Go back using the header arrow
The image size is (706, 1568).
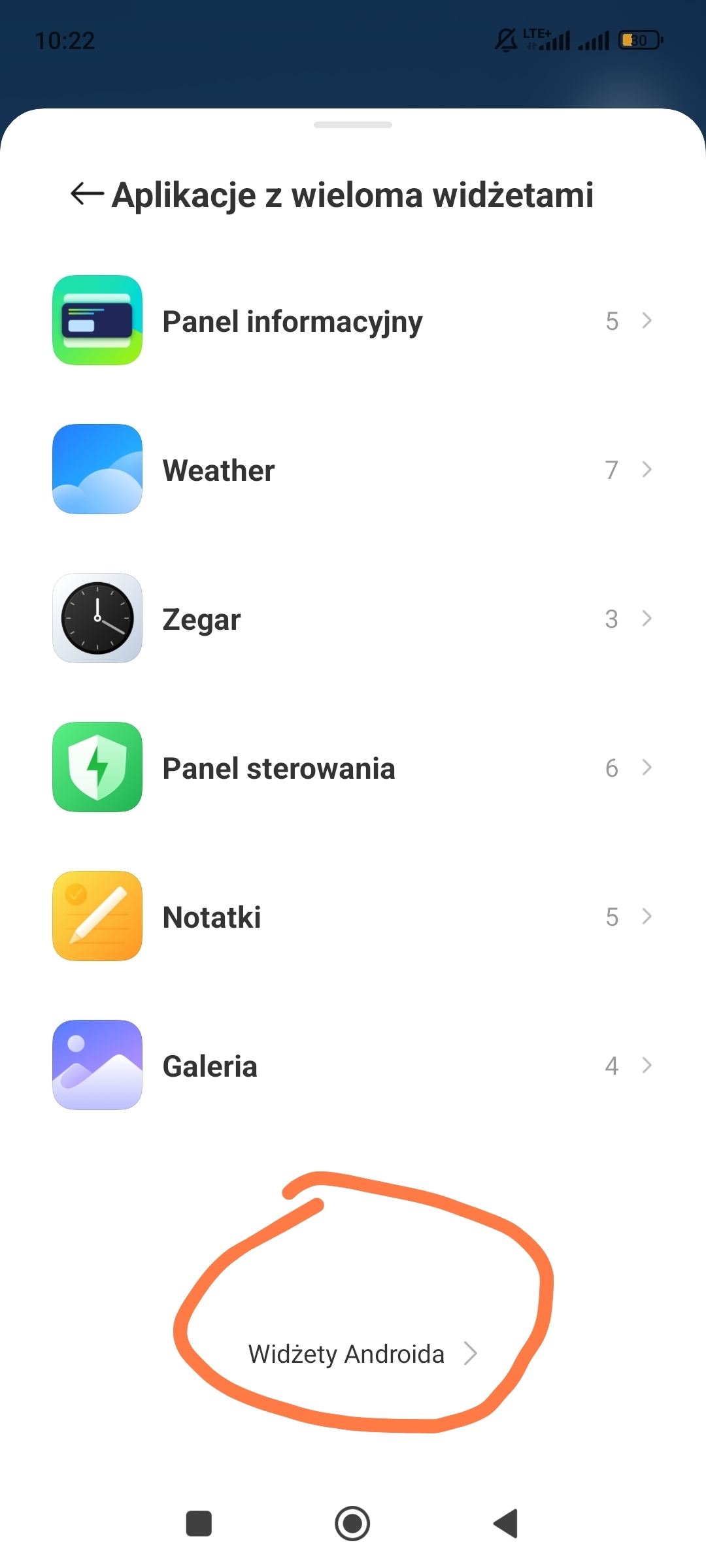coord(87,193)
